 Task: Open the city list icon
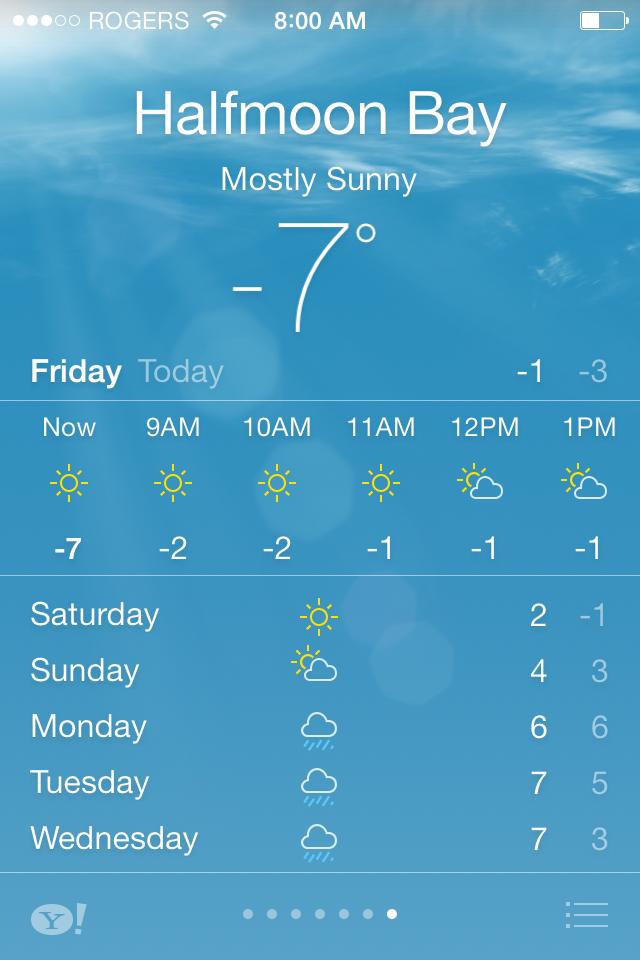tap(587, 914)
